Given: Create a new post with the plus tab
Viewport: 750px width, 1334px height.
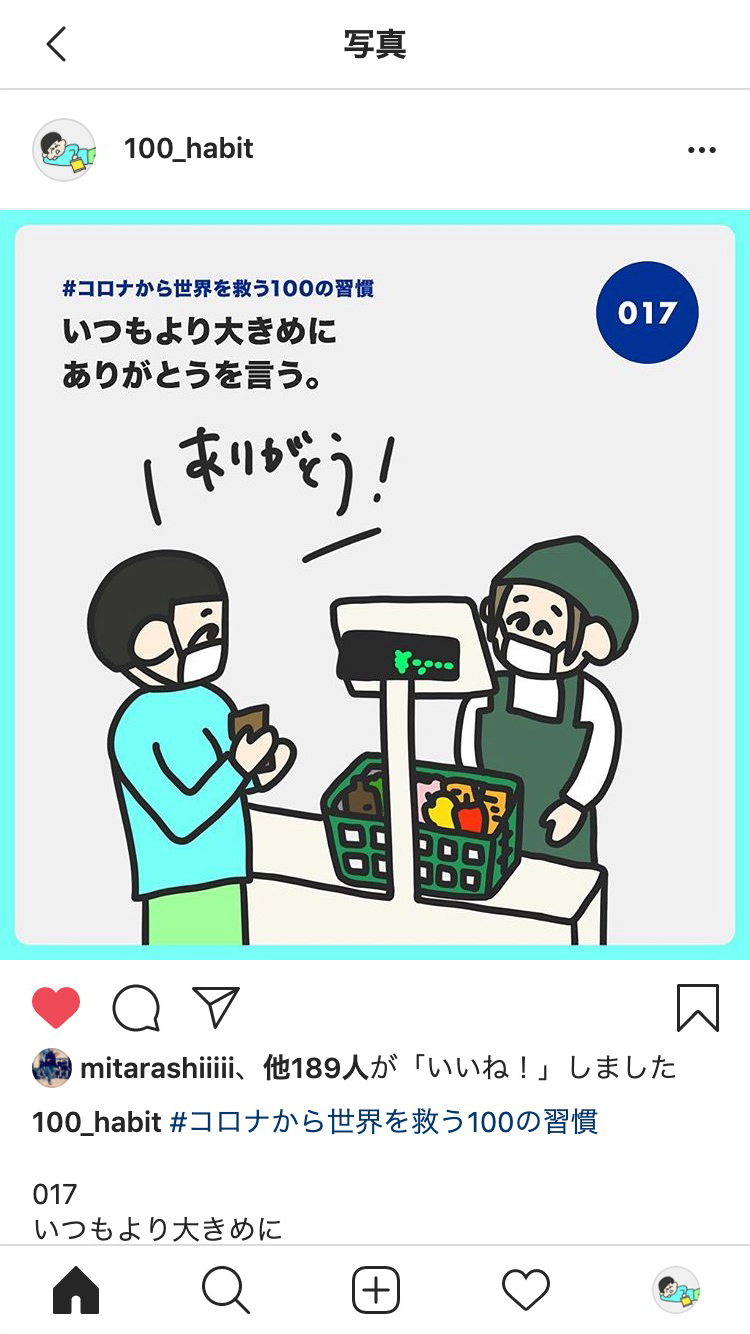Looking at the screenshot, I should click(x=376, y=1290).
